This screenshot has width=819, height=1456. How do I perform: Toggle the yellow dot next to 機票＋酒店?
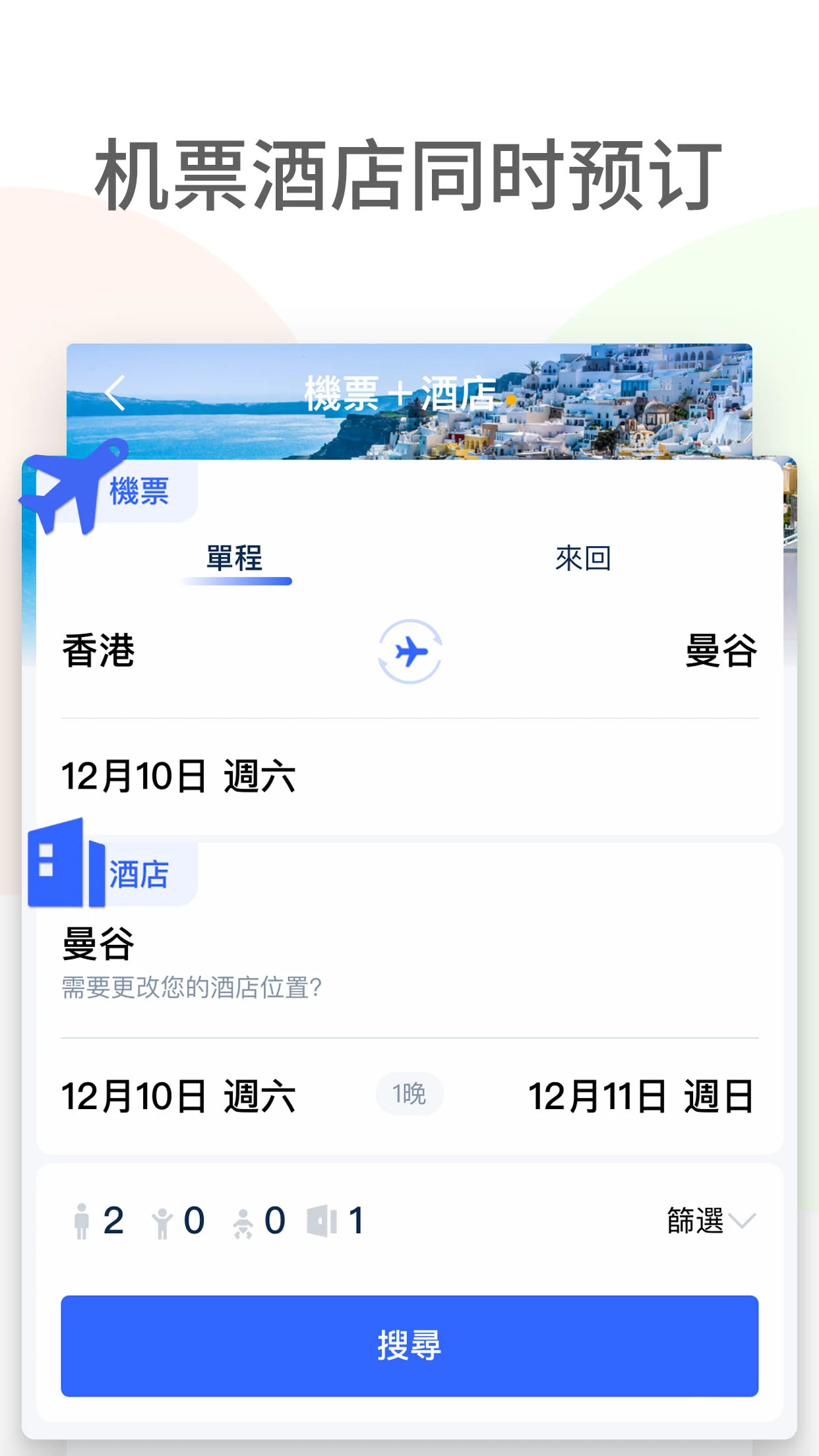[512, 400]
